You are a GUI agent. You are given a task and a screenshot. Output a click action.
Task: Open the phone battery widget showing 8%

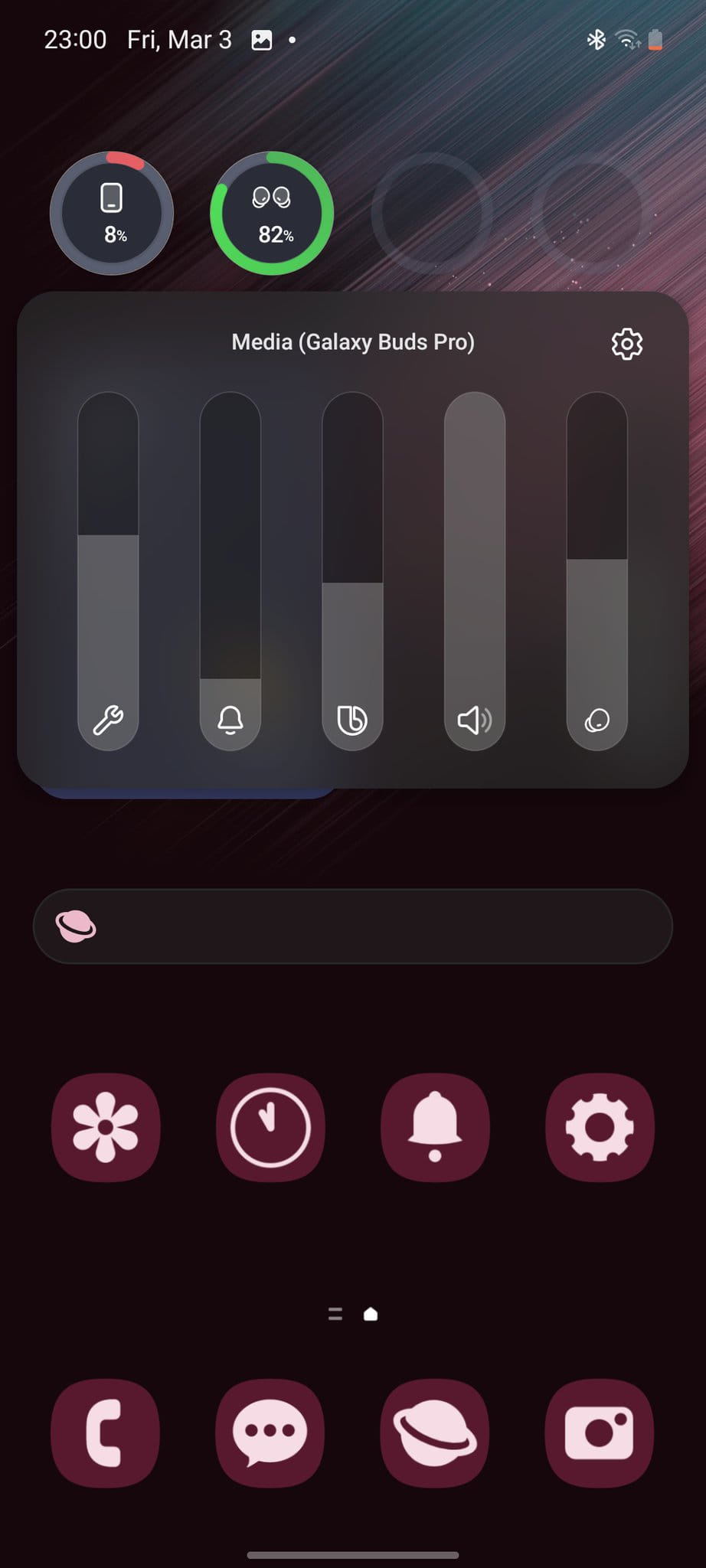pyautogui.click(x=112, y=214)
